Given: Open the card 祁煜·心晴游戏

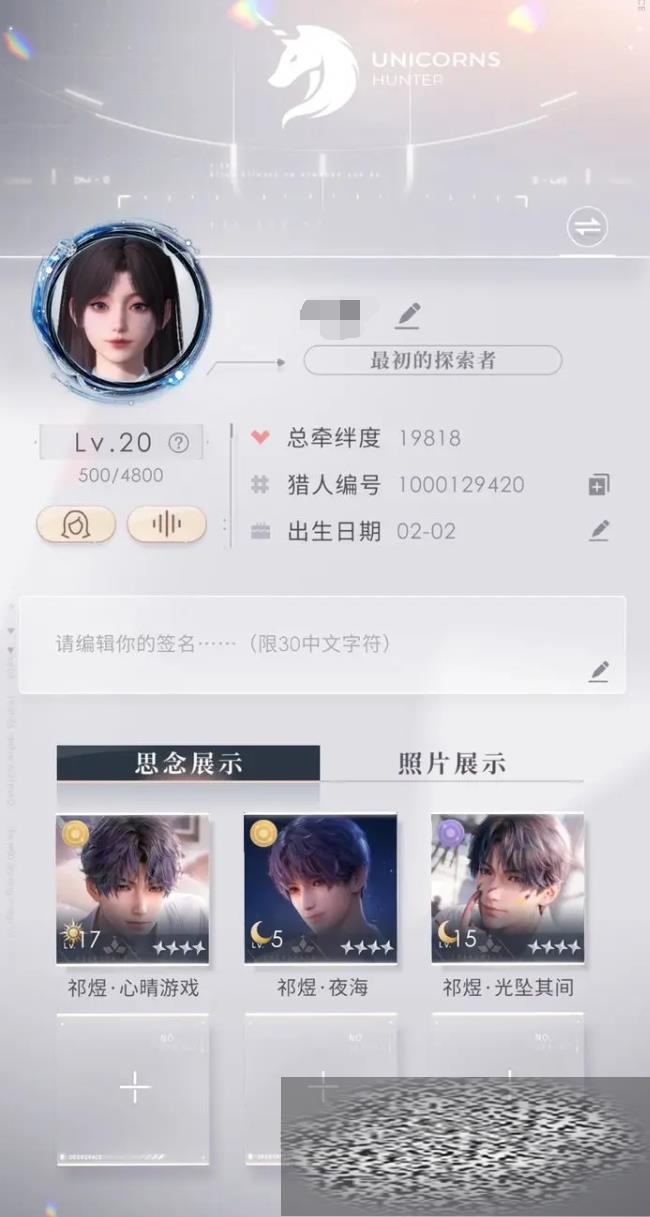Looking at the screenshot, I should pyautogui.click(x=133, y=889).
